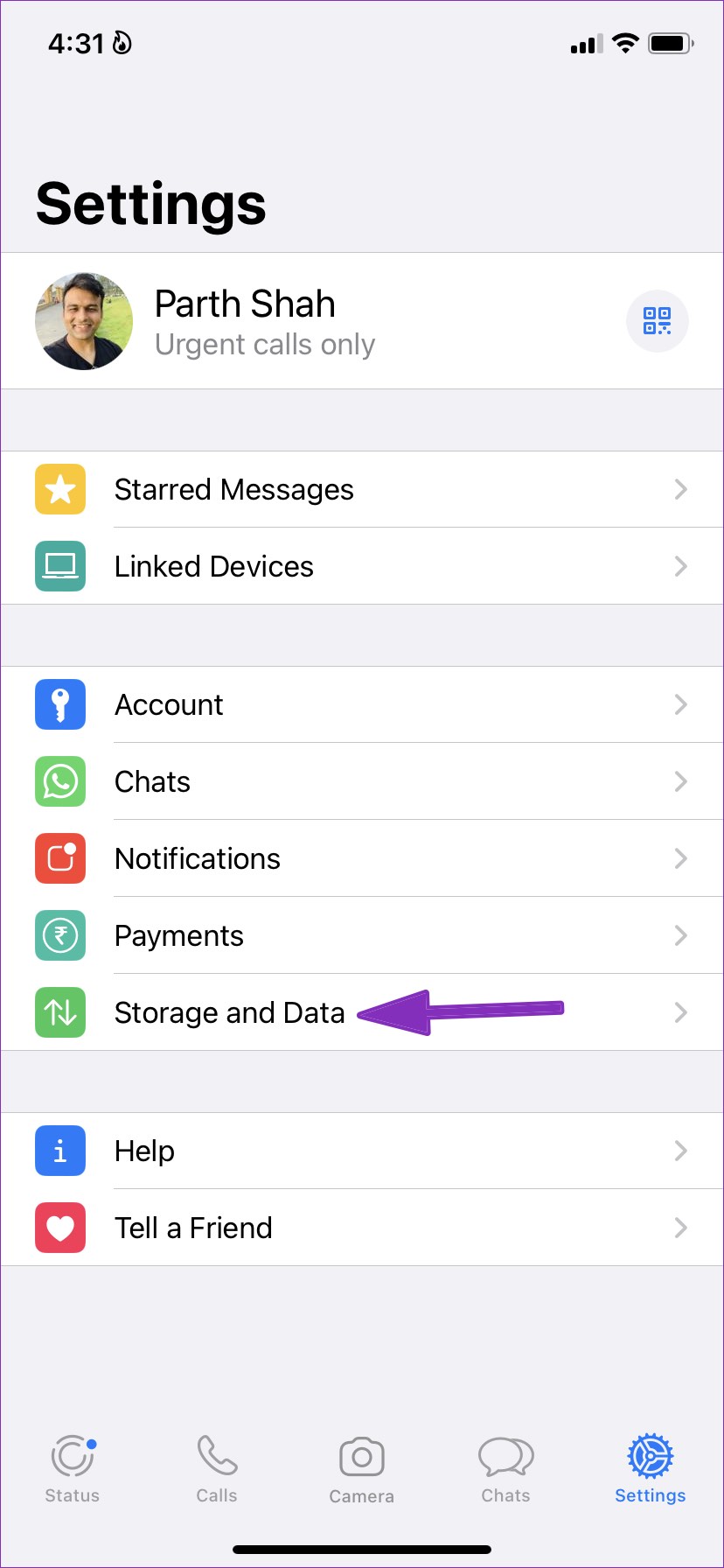724x1568 pixels.
Task: Select the Settings tab
Action: point(651,1469)
